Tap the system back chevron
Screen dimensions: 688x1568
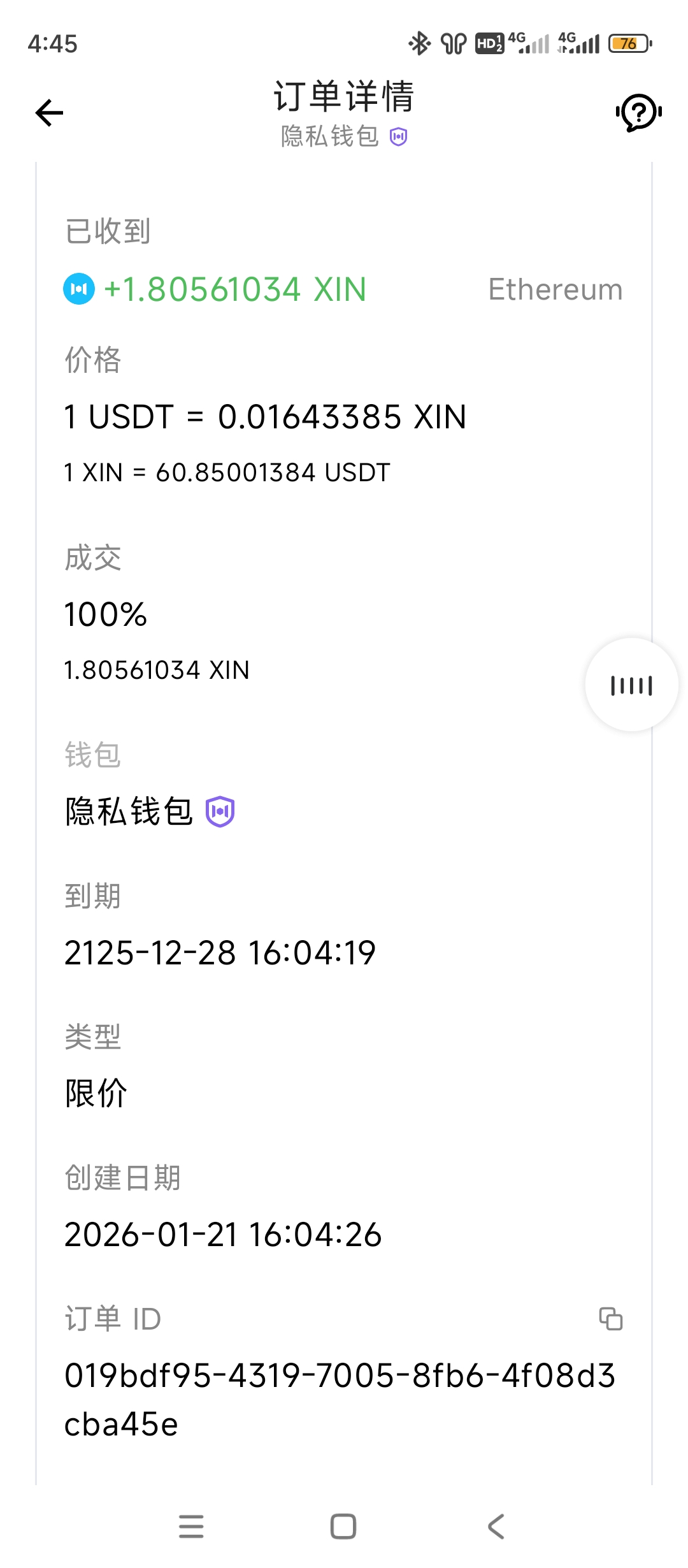pos(496,1527)
